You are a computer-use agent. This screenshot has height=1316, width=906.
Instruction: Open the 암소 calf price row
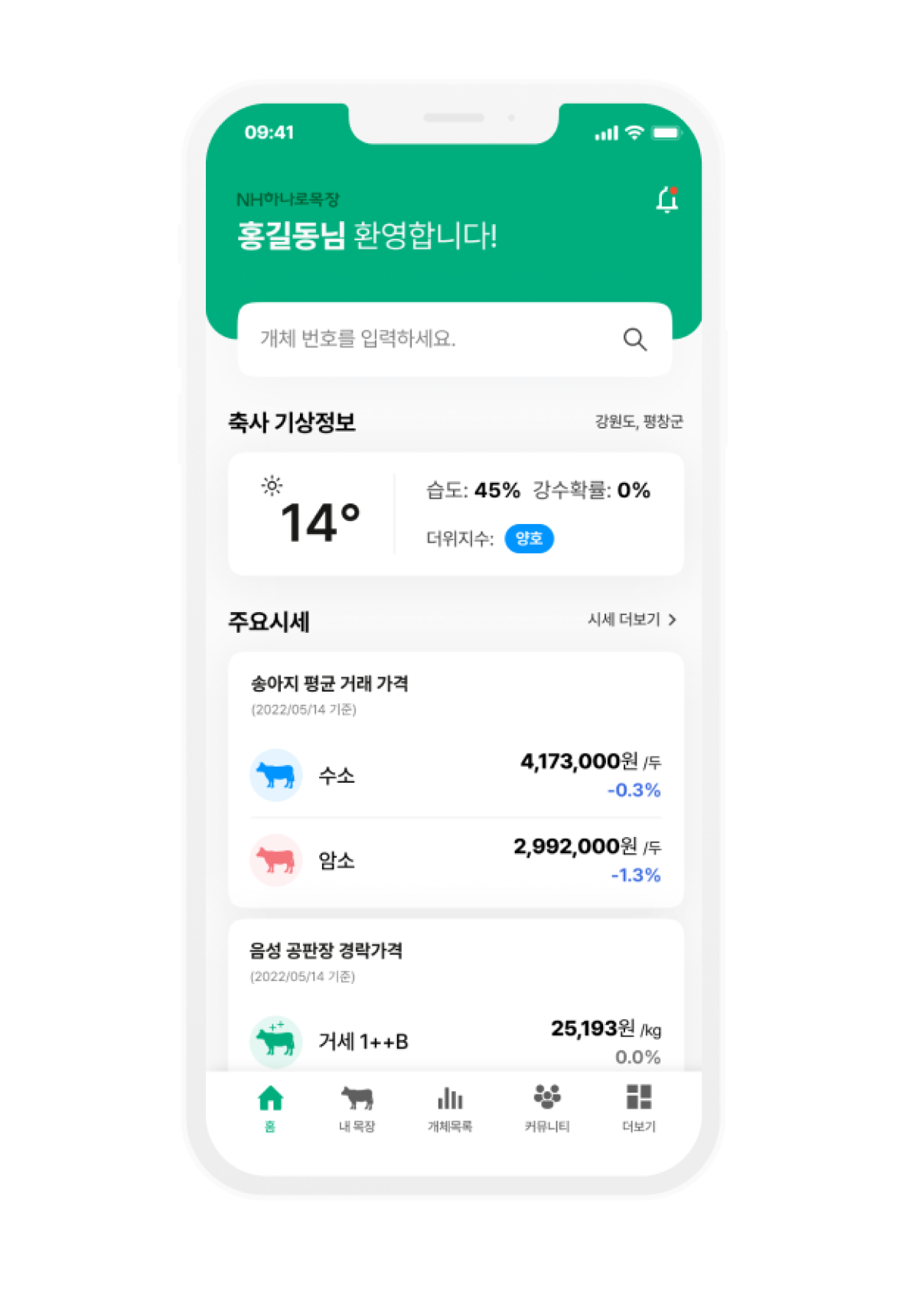455,860
